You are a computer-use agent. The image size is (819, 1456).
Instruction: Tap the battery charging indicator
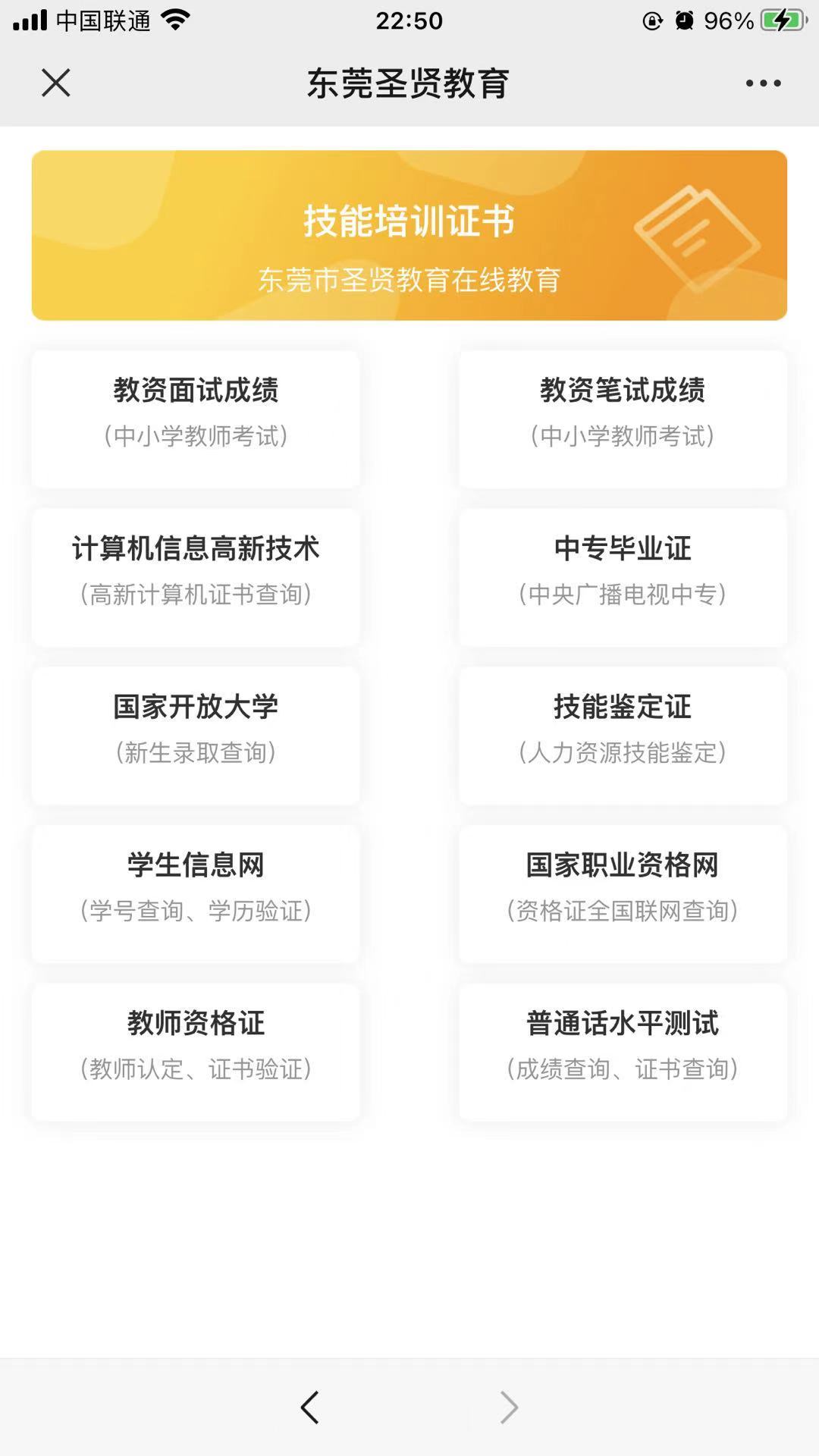pyautogui.click(x=783, y=19)
